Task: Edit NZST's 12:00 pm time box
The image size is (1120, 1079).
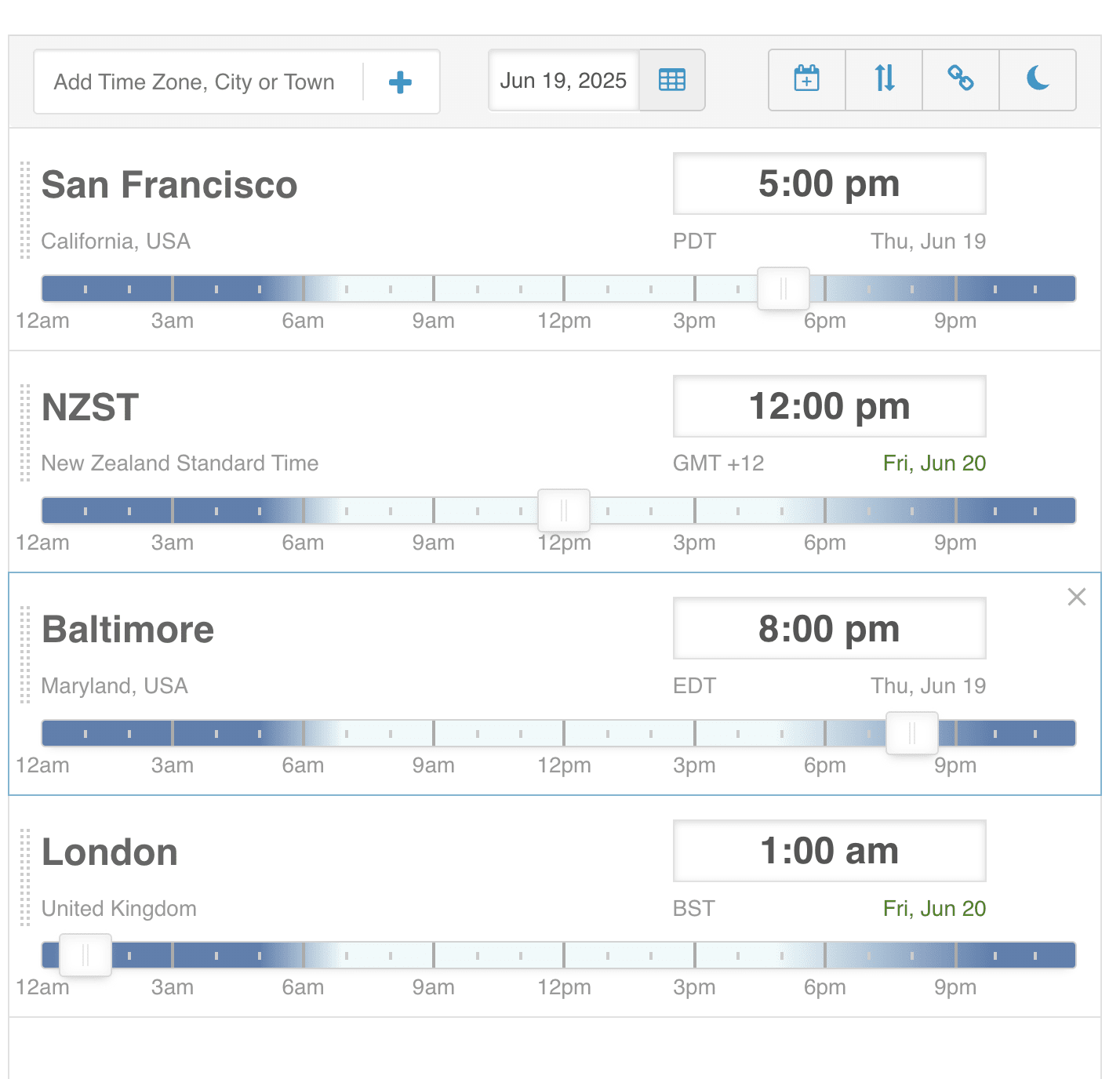Action: click(829, 406)
